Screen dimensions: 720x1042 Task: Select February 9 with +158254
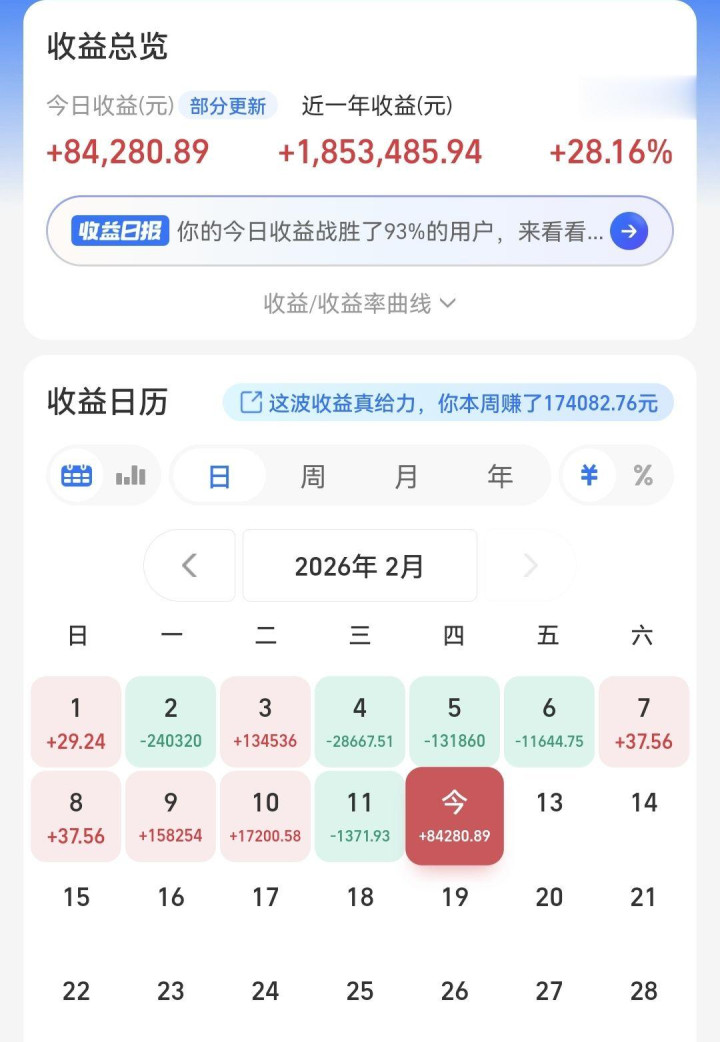171,816
